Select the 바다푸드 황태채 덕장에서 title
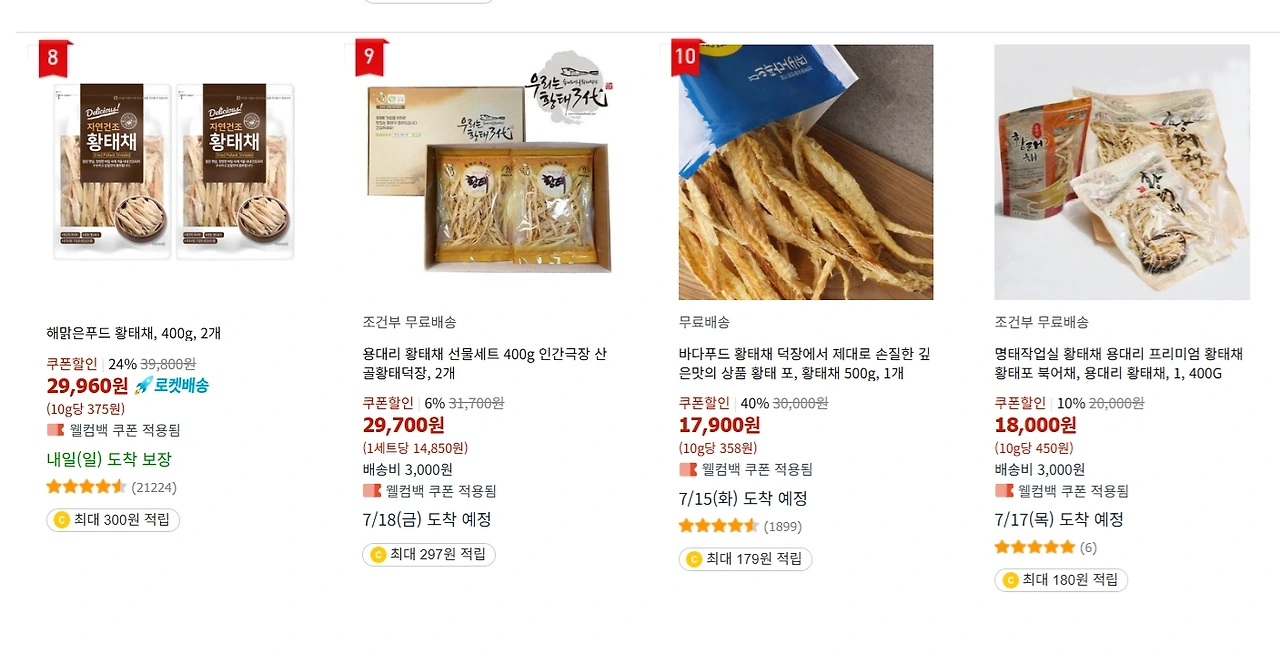Image resolution: width=1280 pixels, height=663 pixels. (x=804, y=363)
